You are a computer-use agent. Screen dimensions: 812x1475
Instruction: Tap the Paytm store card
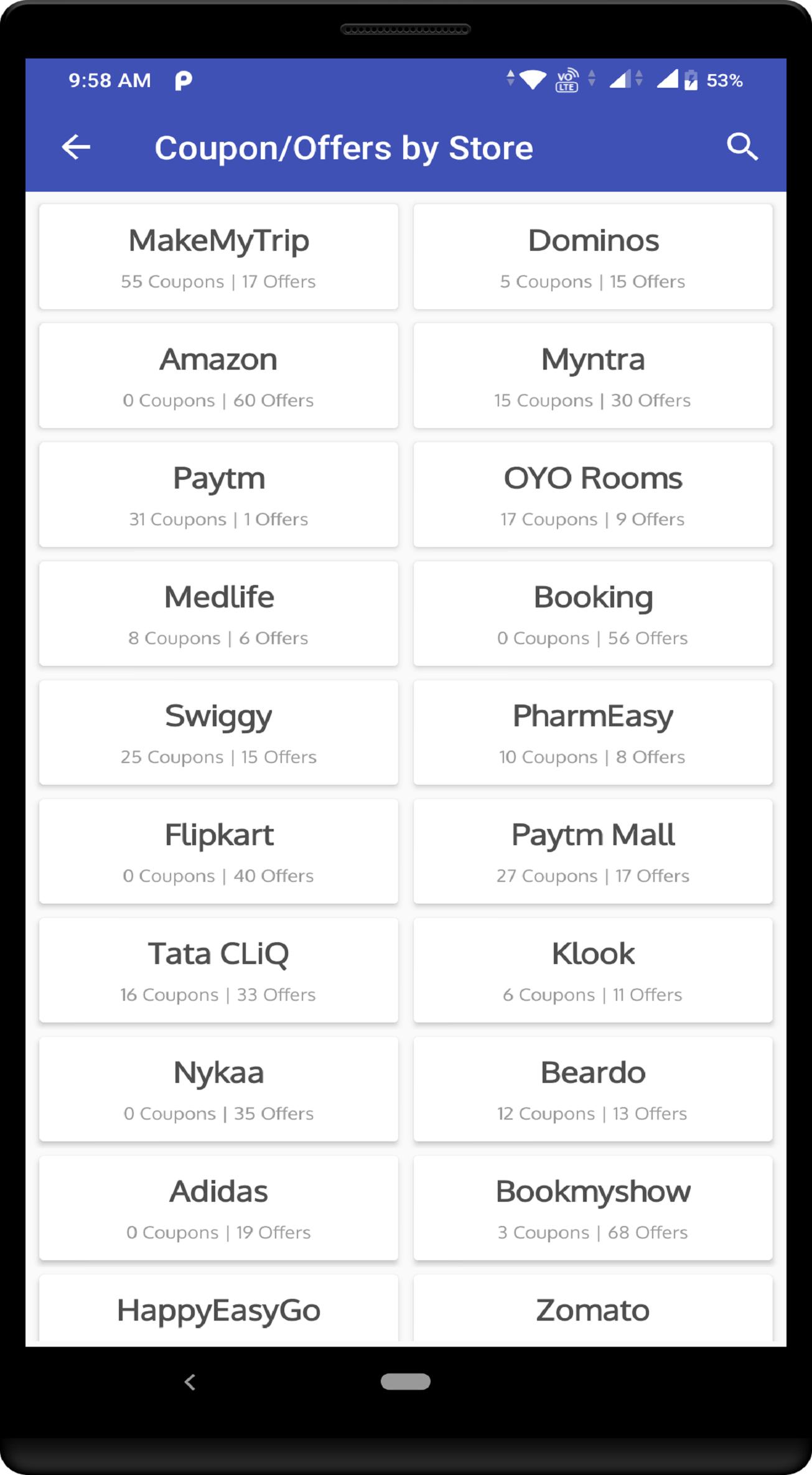218,495
